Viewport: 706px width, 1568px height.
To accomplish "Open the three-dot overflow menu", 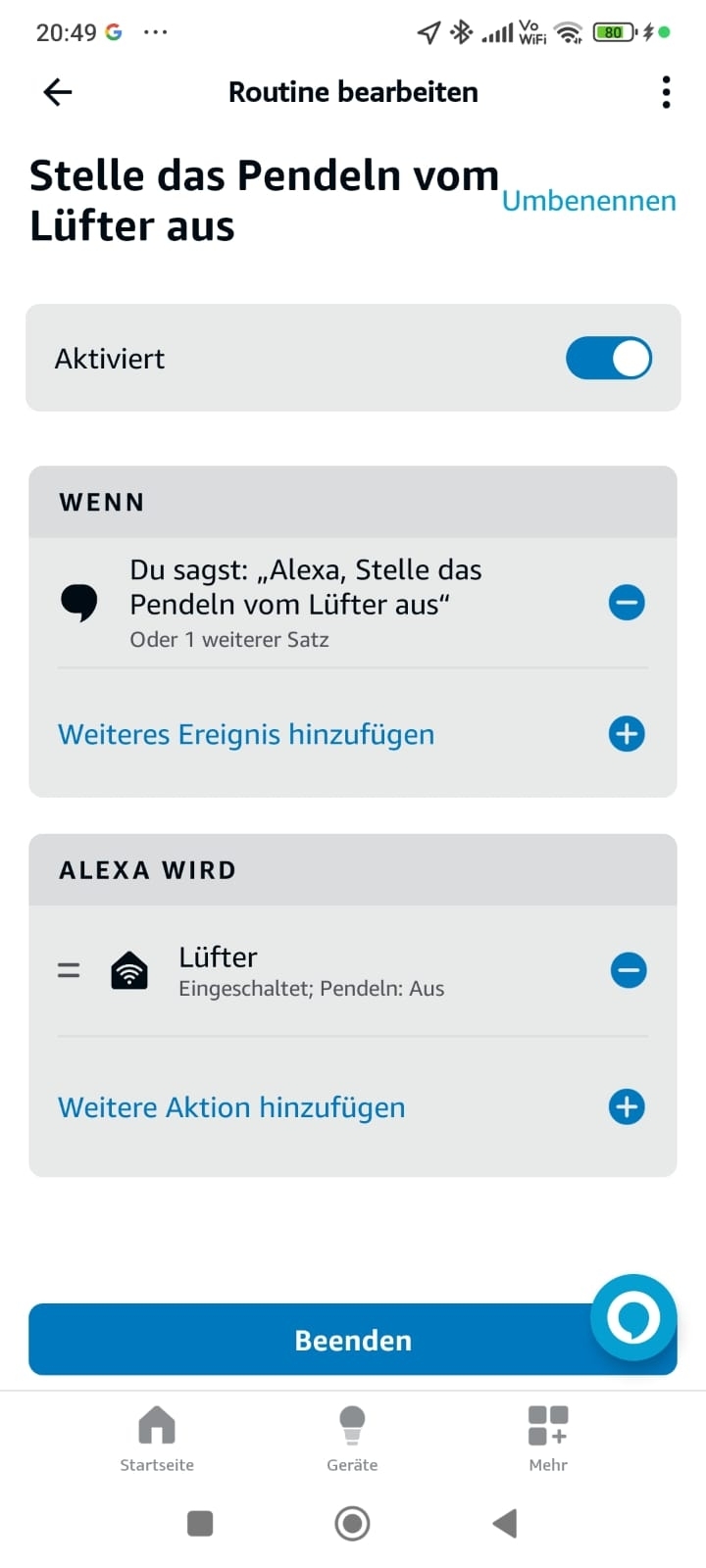I will click(x=666, y=92).
